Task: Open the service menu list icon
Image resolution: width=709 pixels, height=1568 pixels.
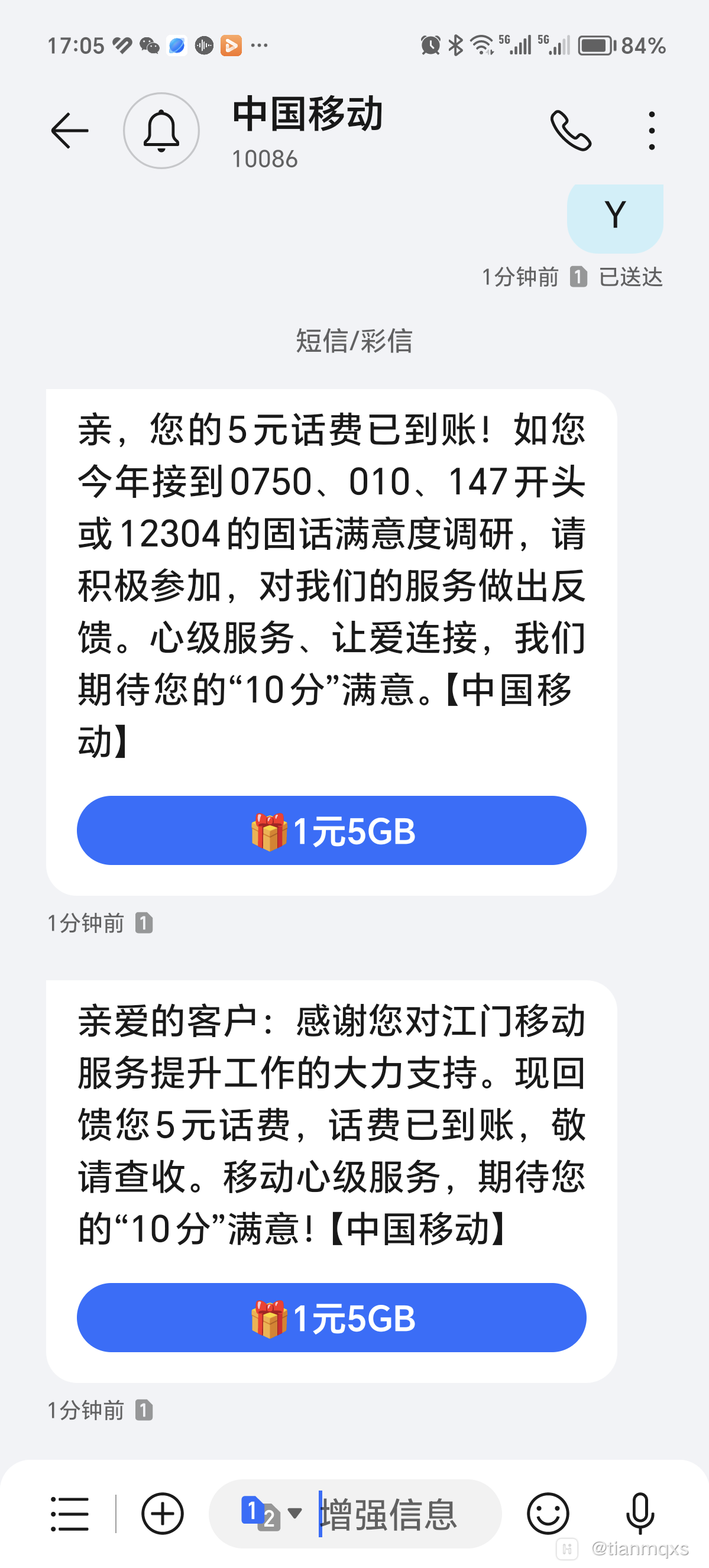Action: (69, 1513)
